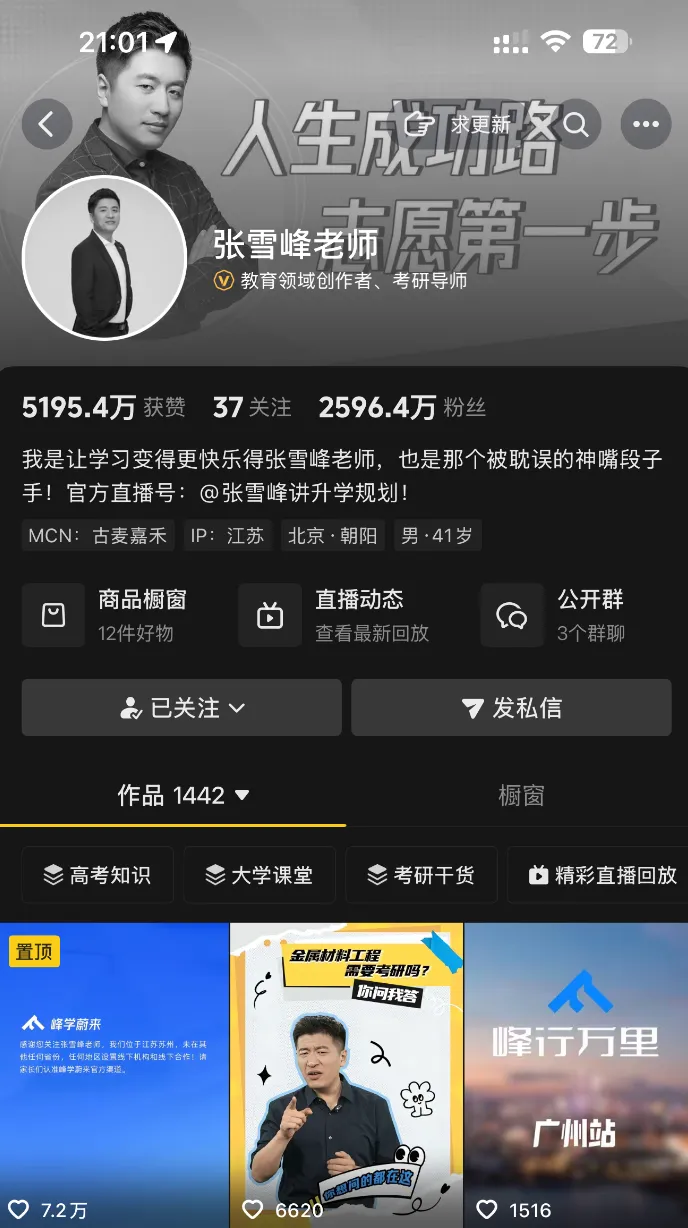This screenshot has width=688, height=1228.
Task: Select the 高考知识 collection chip
Action: click(97, 875)
